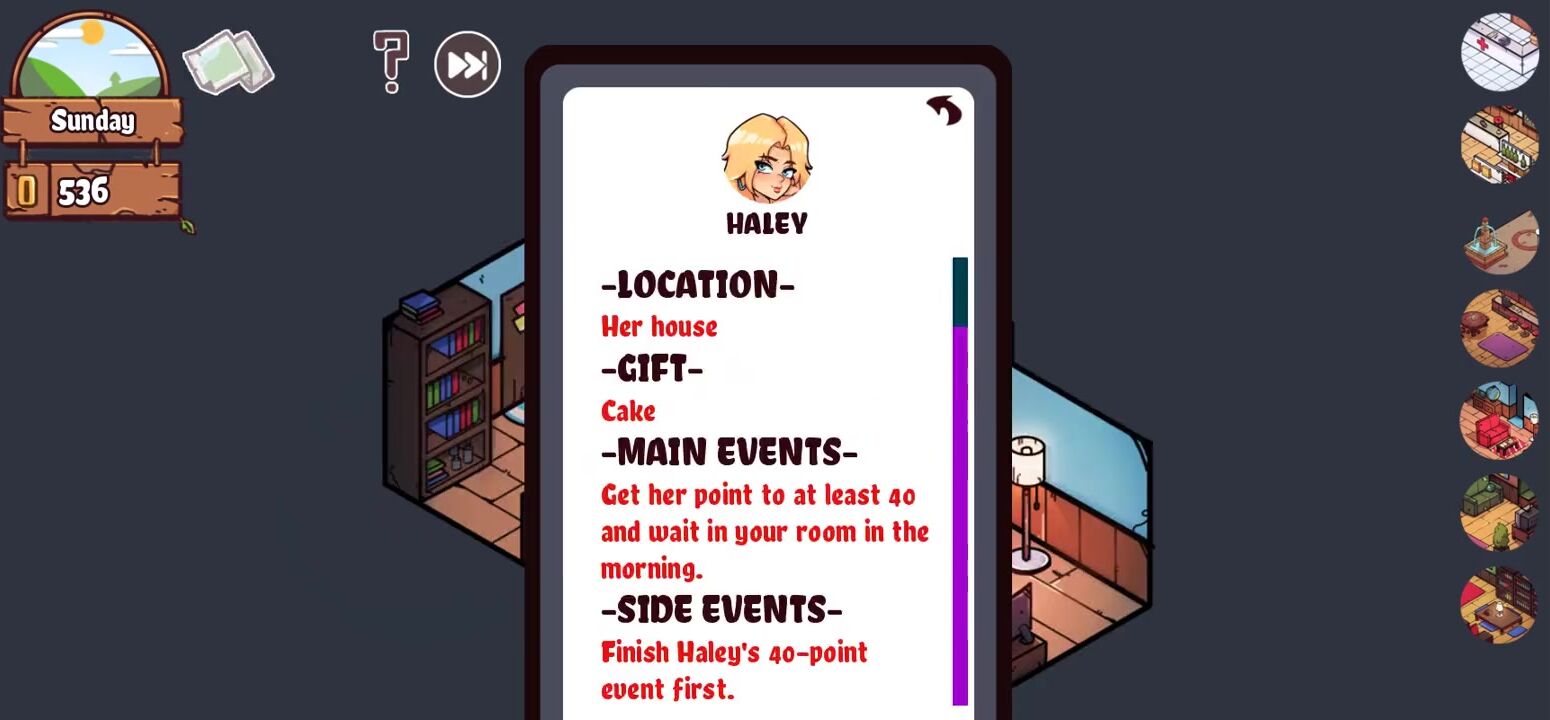Enter the red sofa living room
The image size is (1550, 720).
[x=1499, y=421]
